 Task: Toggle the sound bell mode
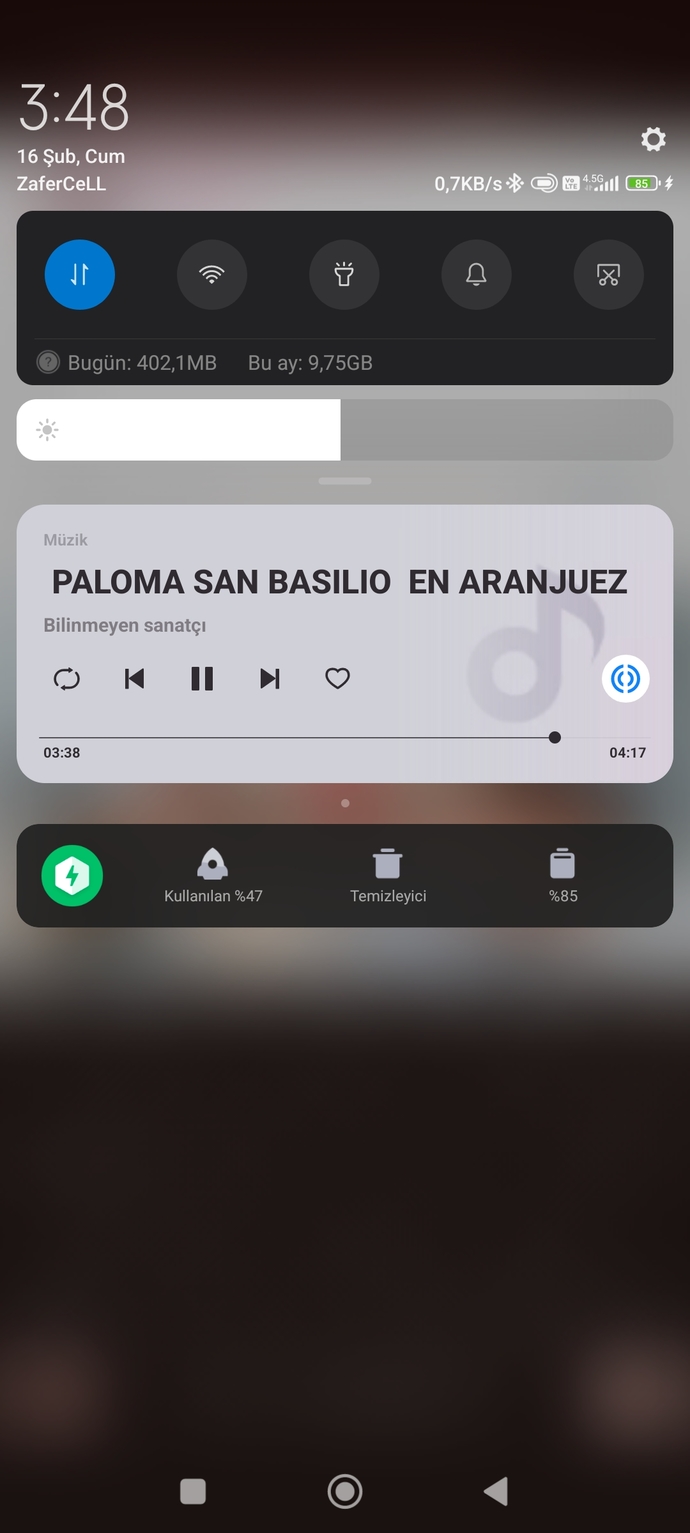click(476, 274)
